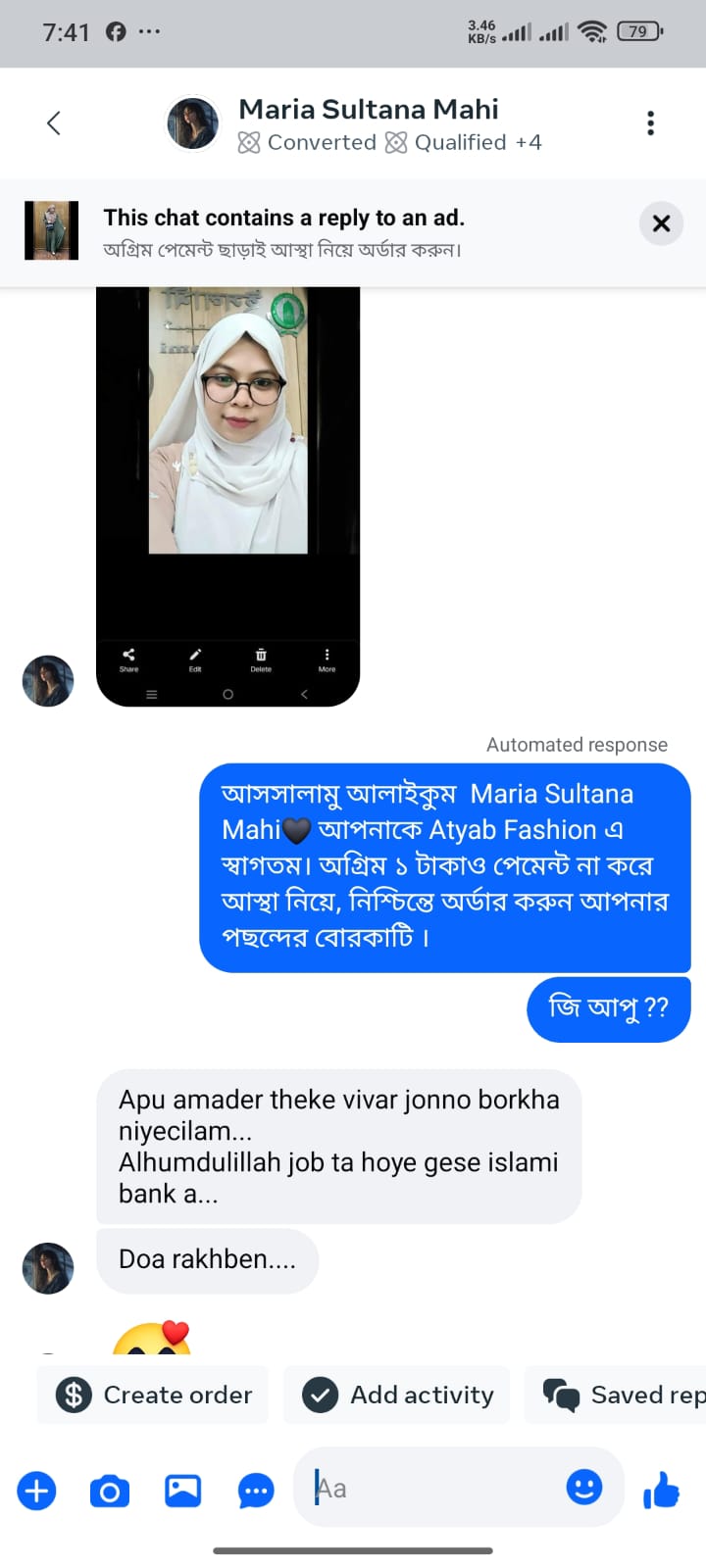The width and height of the screenshot is (706, 1568).
Task: Open the emoji picker
Action: [x=584, y=1488]
